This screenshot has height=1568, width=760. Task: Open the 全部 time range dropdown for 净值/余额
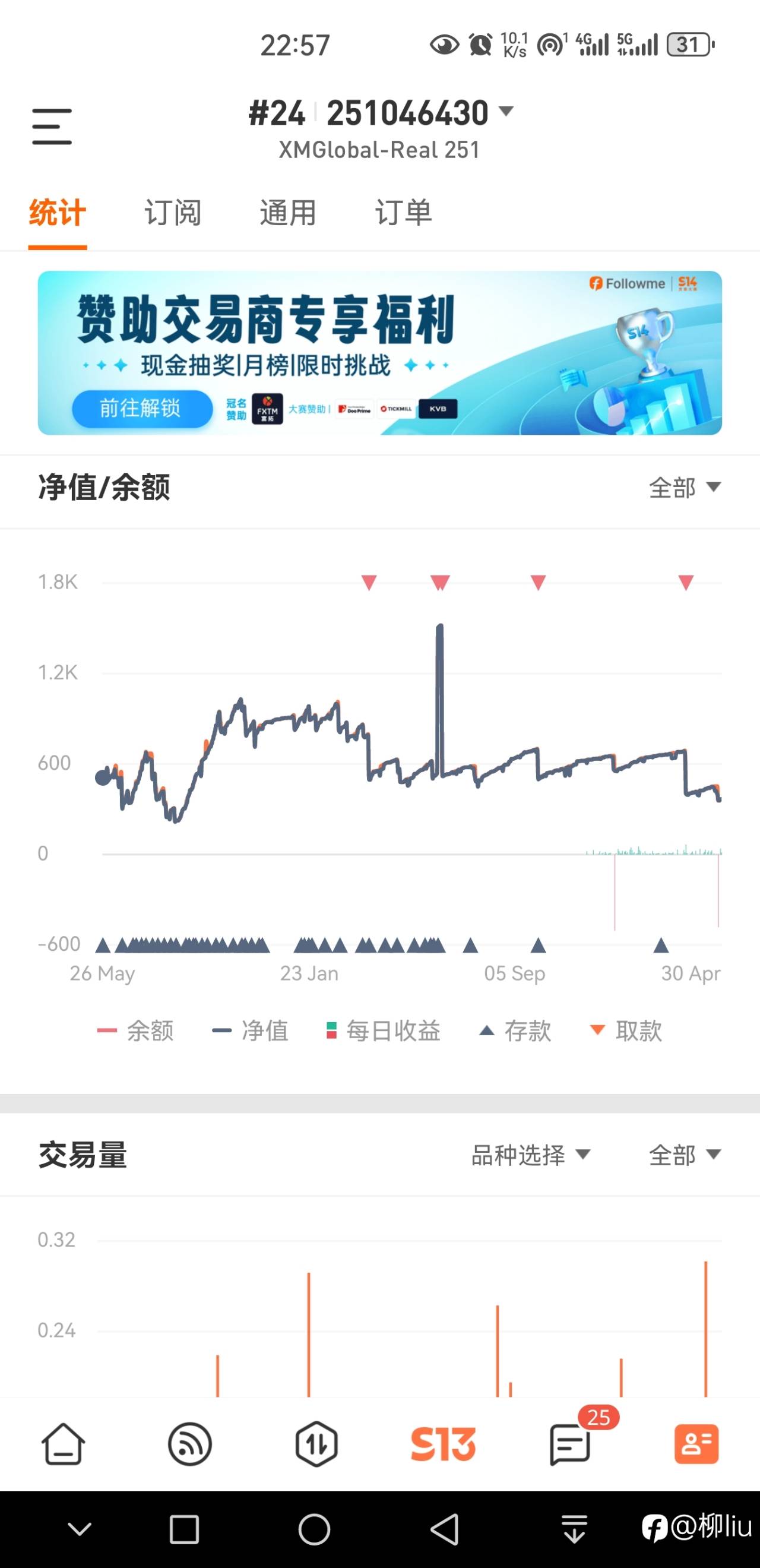685,487
